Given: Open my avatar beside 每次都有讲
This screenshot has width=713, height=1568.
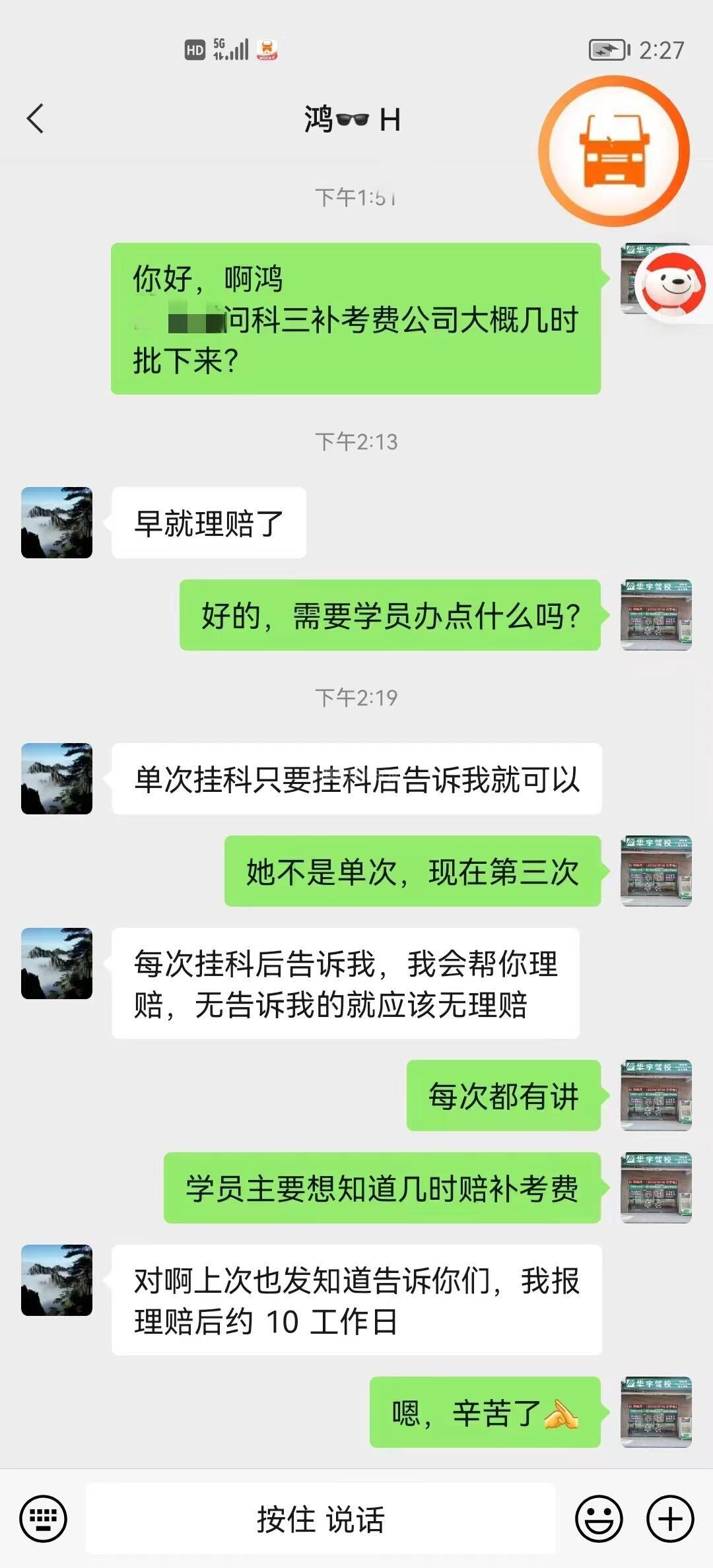Looking at the screenshot, I should [x=656, y=1095].
